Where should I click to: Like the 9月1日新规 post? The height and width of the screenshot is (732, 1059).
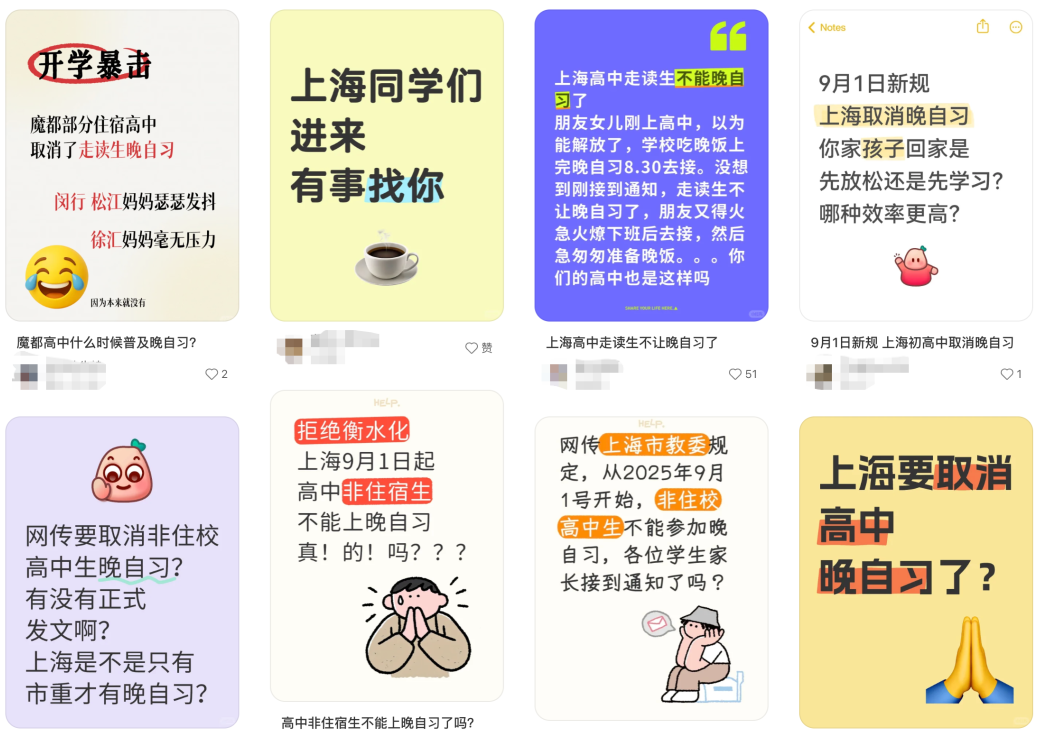1007,374
